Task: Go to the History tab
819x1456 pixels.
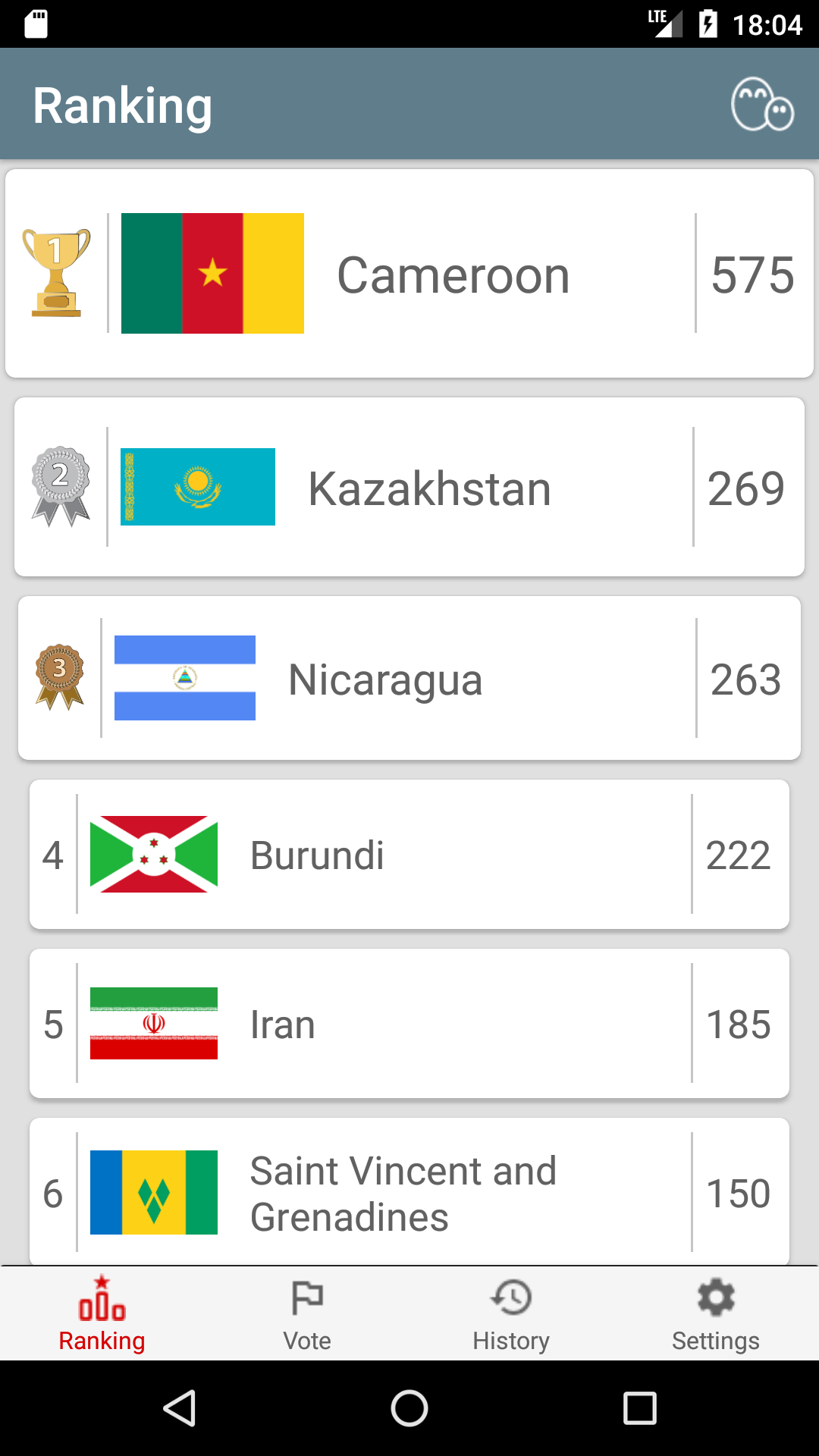Action: [512, 1313]
